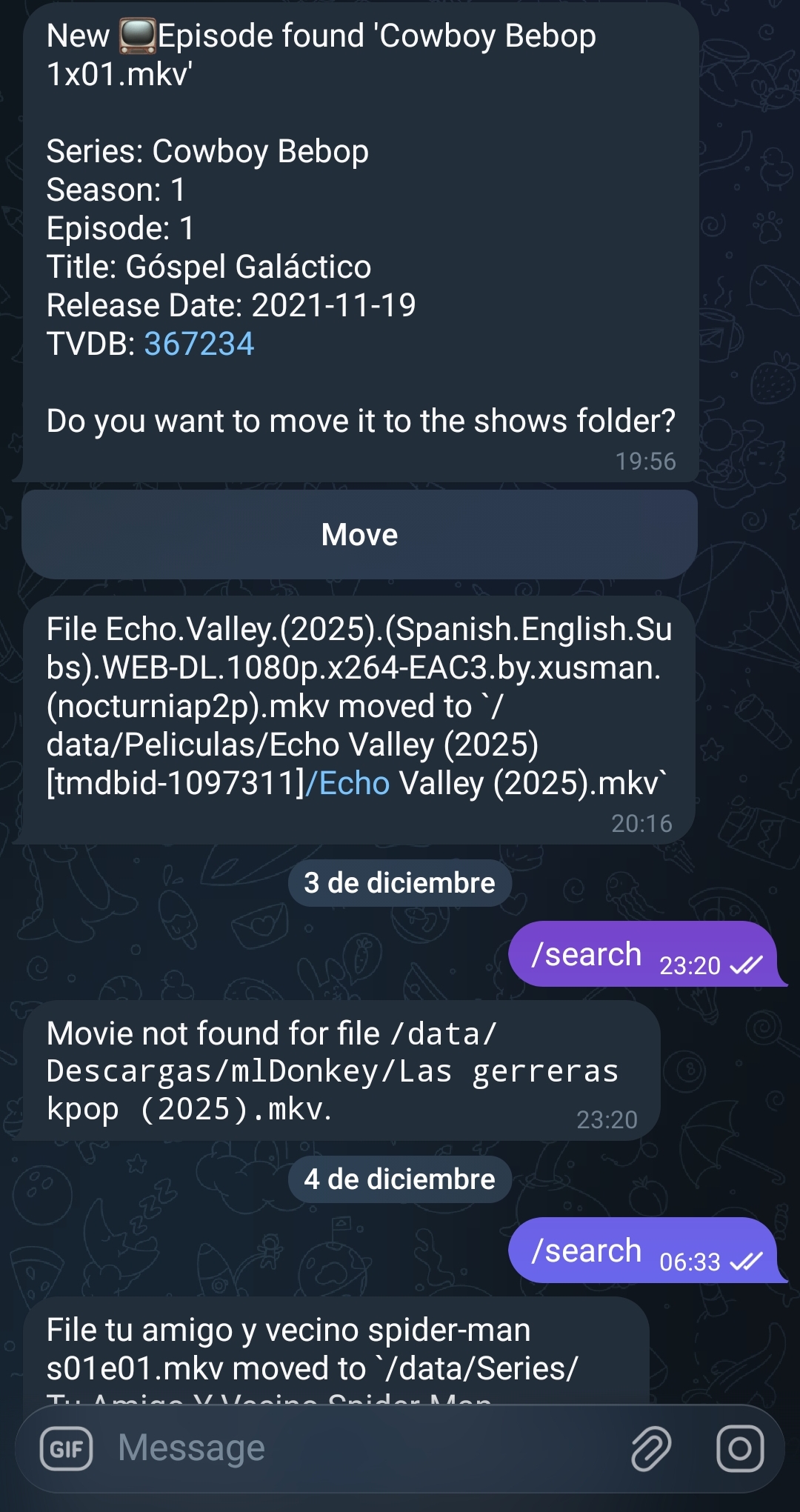Tap the Movie not found message bubble
Image resolution: width=800 pixels, height=1512 pixels.
pyautogui.click(x=341, y=1070)
